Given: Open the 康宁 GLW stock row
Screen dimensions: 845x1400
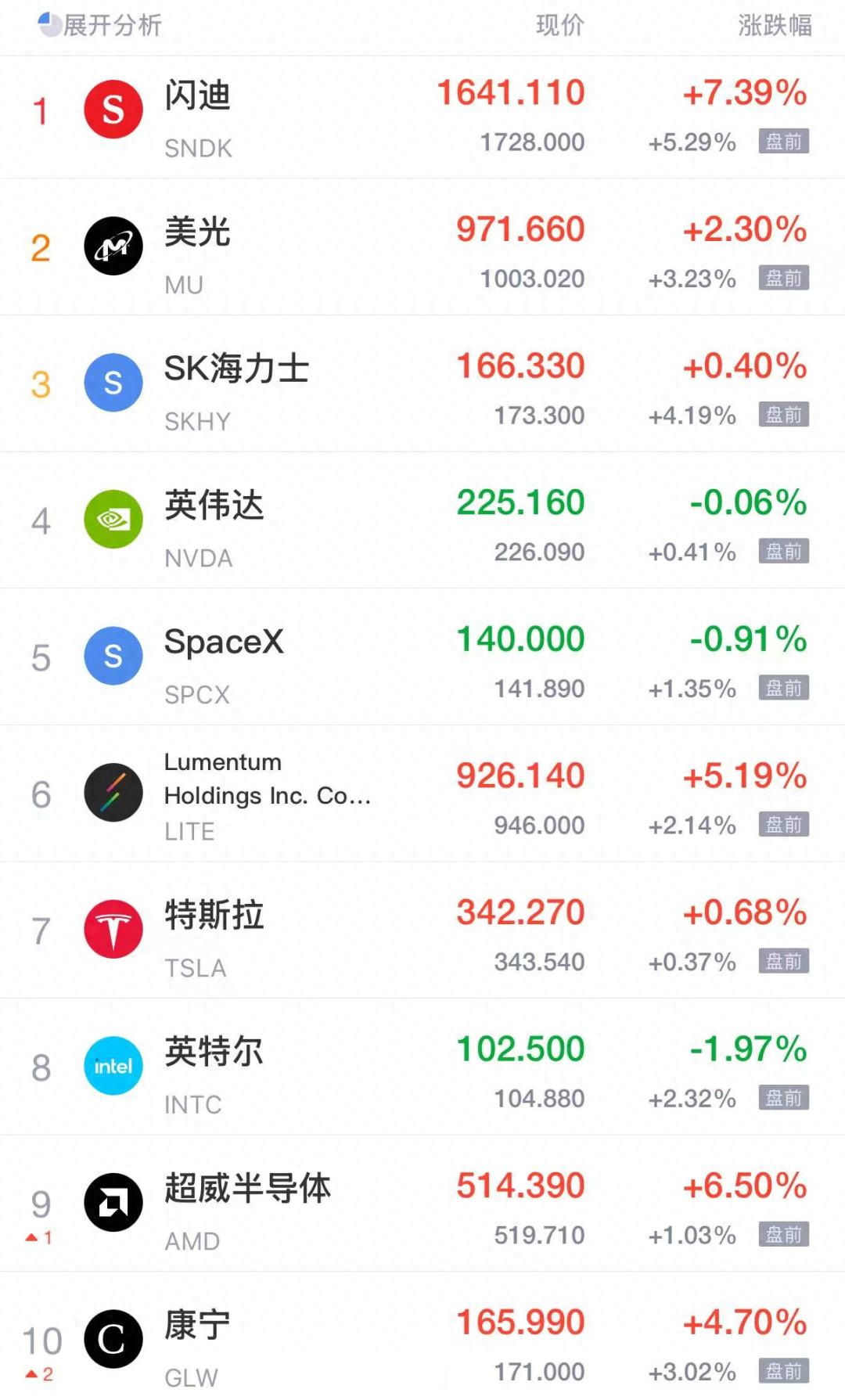Looking at the screenshot, I should 422,1336.
